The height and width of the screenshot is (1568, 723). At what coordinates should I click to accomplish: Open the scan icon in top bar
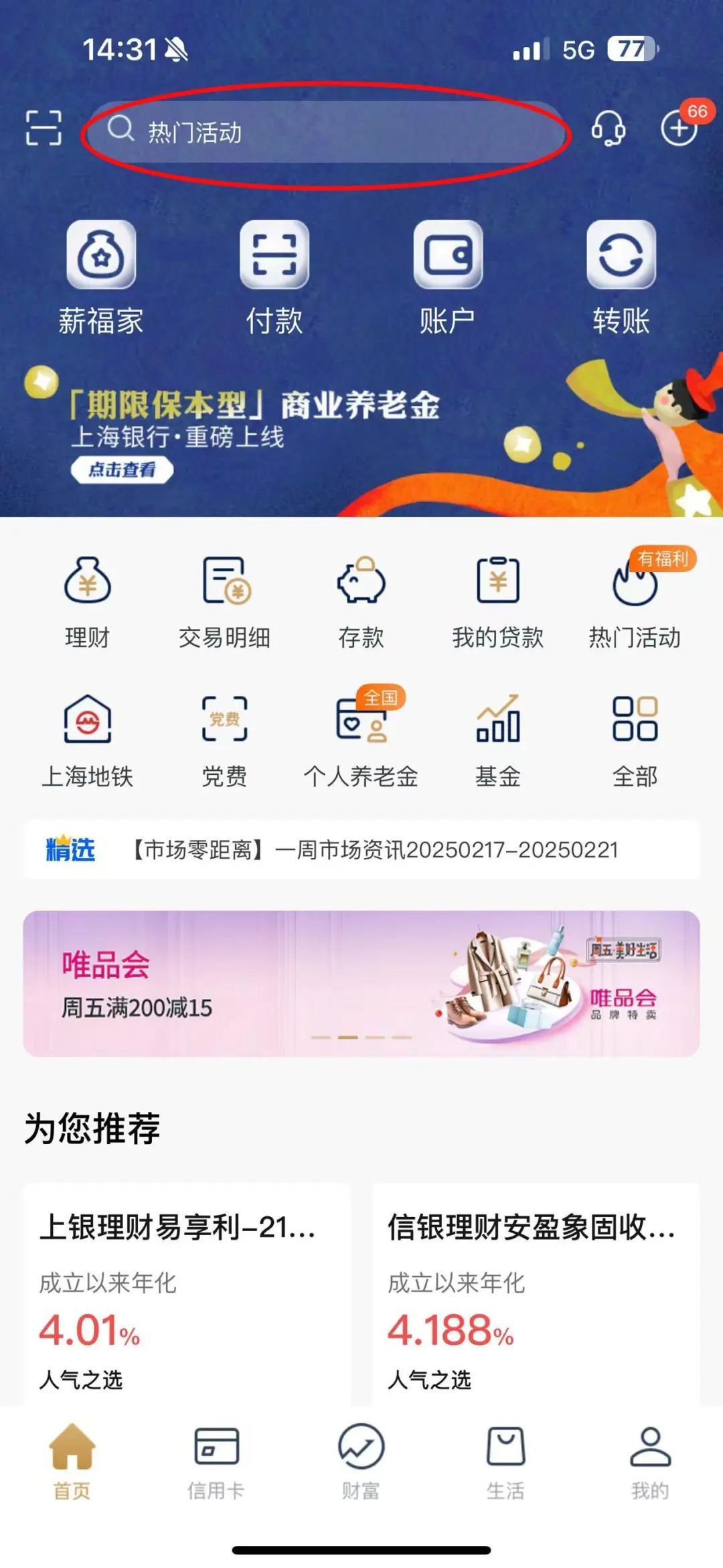click(x=44, y=127)
